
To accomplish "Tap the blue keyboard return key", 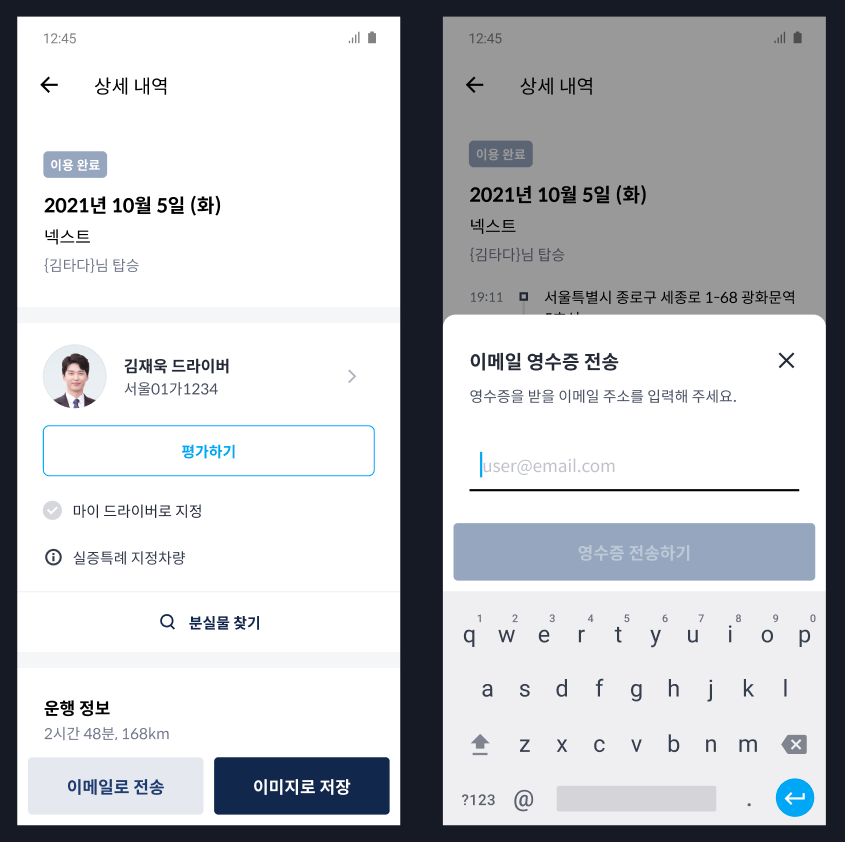I will pos(795,798).
